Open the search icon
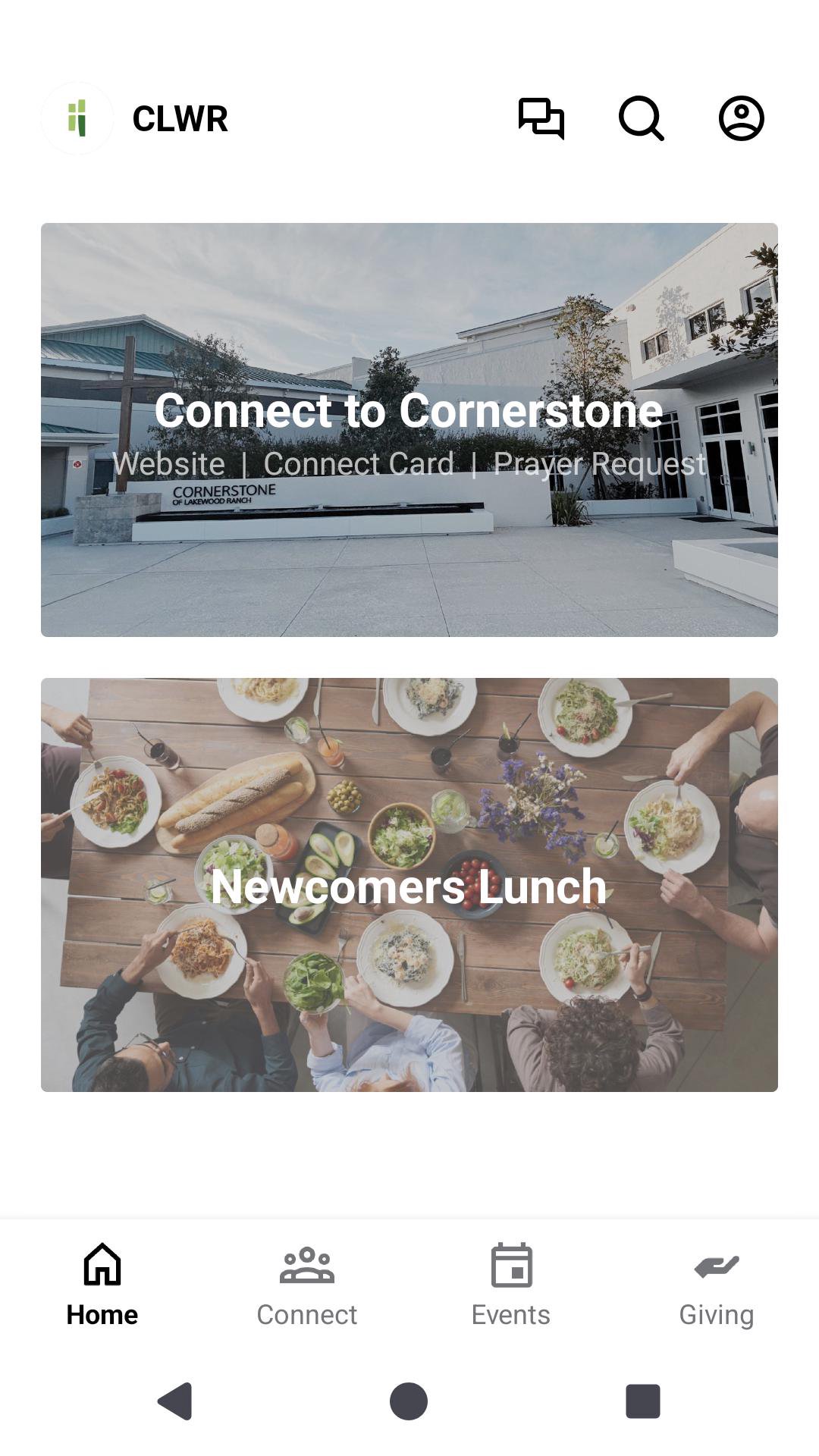 point(641,118)
